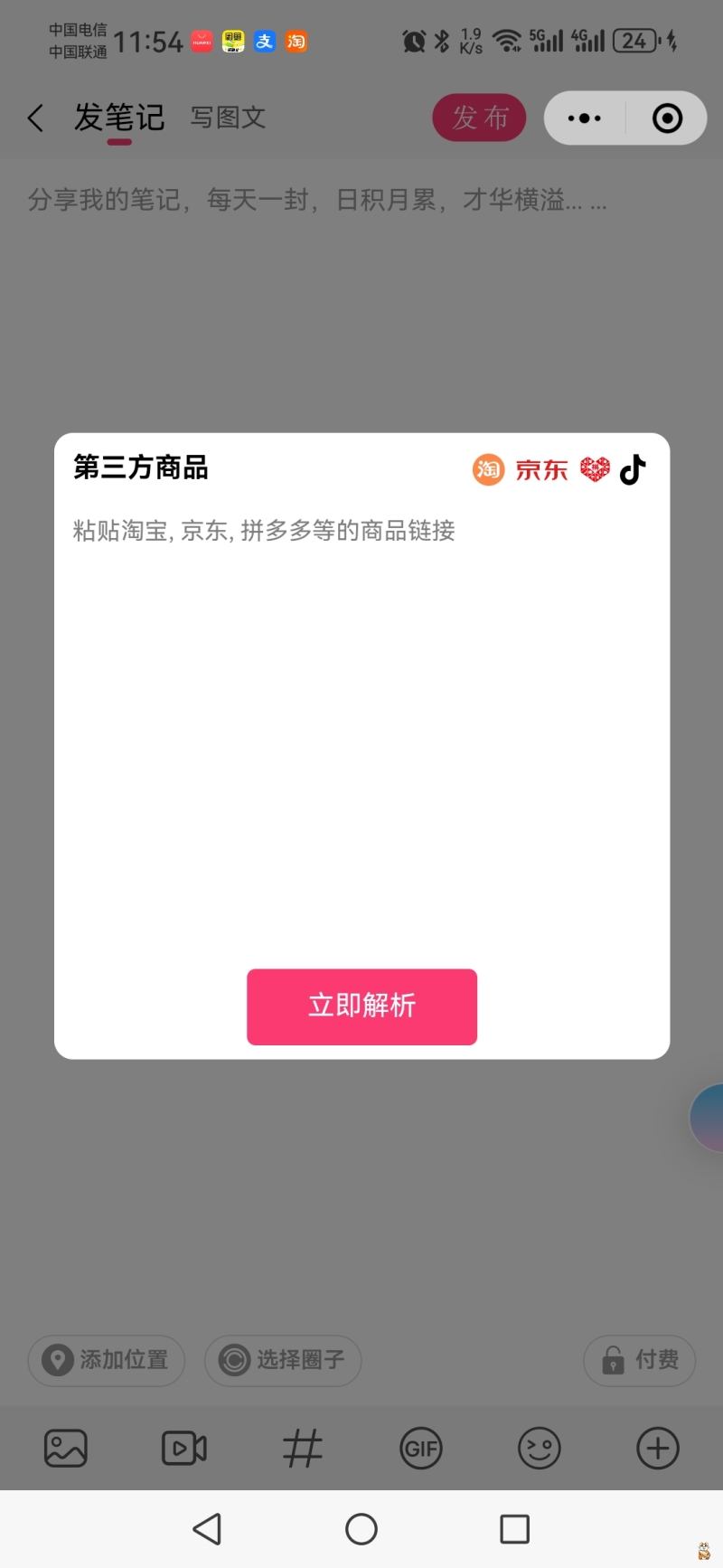The width and height of the screenshot is (723, 1568).
Task: Return to the system home screen
Action: [361, 1529]
